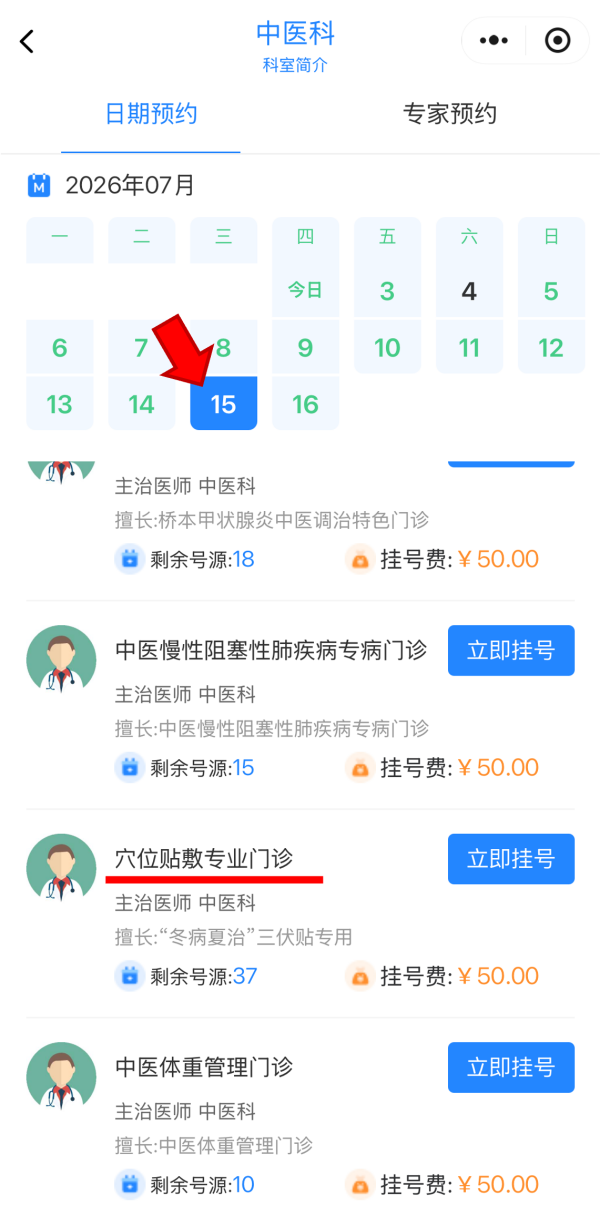The height and width of the screenshot is (1226, 600).
Task: Book 中医体重管理门诊 with 立即挂号
Action: click(511, 1067)
